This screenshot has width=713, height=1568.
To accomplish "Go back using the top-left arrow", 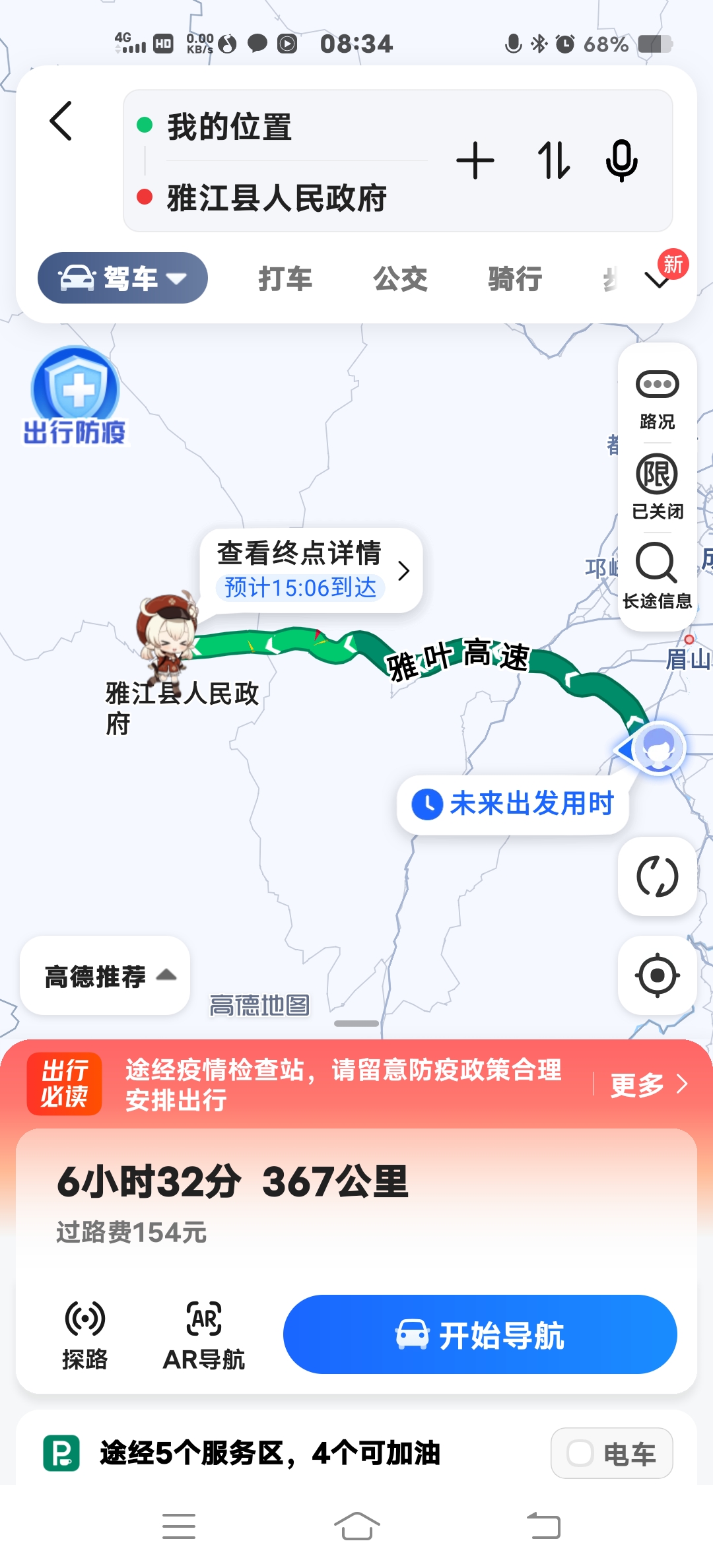I will pos(61,121).
